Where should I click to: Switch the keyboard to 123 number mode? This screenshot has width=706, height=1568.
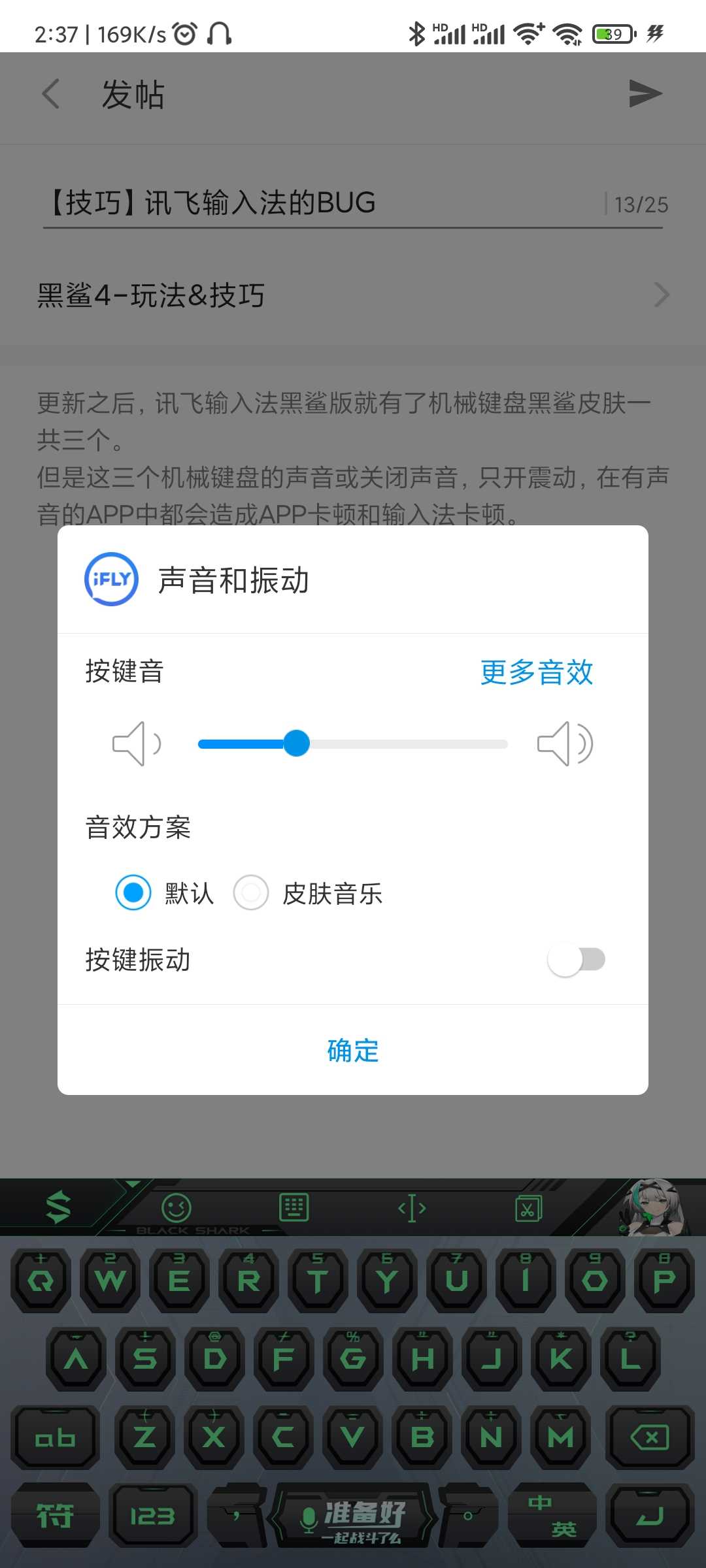point(153,1516)
